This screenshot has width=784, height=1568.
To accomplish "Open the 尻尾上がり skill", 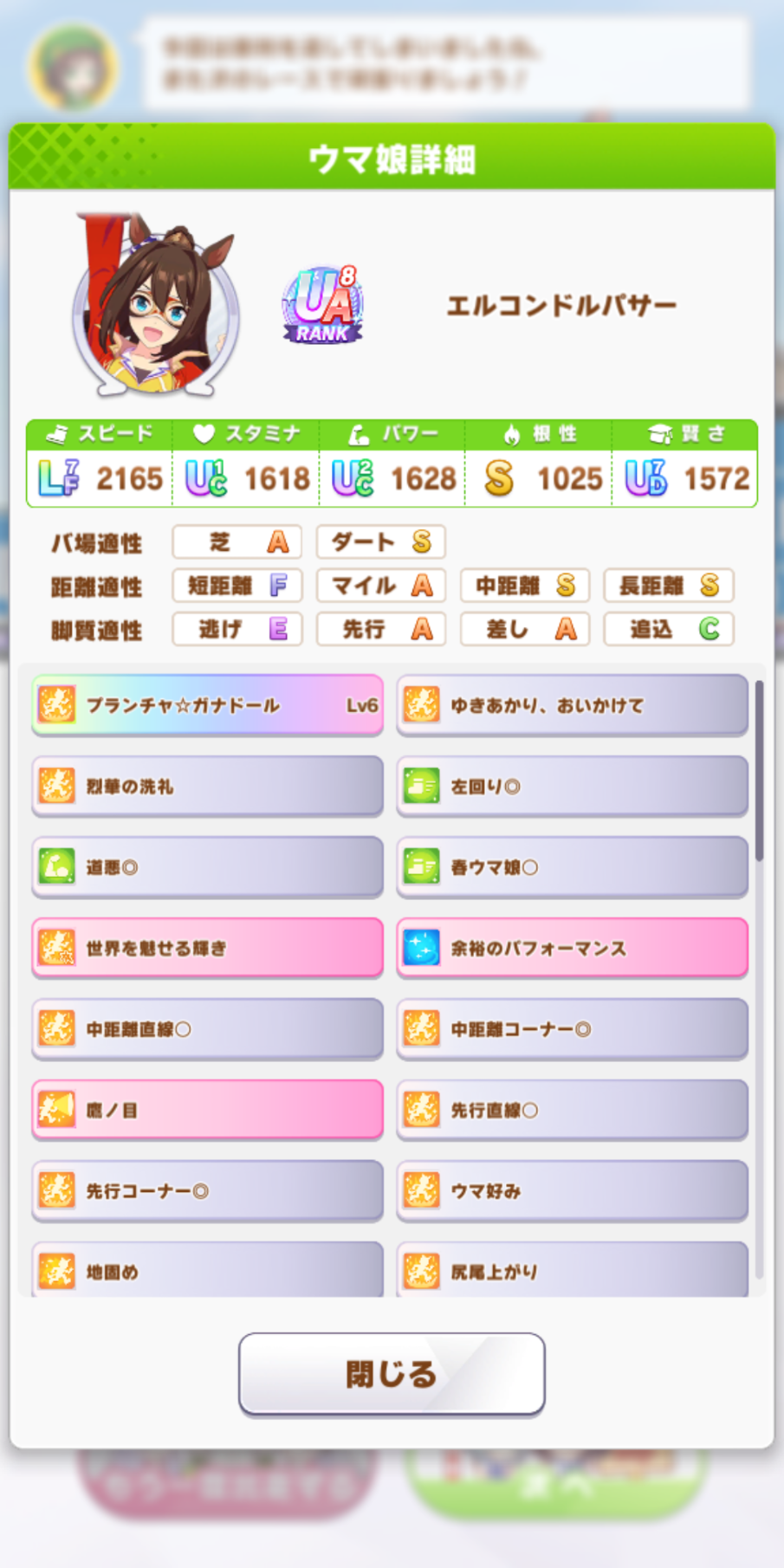I will point(572,1270).
